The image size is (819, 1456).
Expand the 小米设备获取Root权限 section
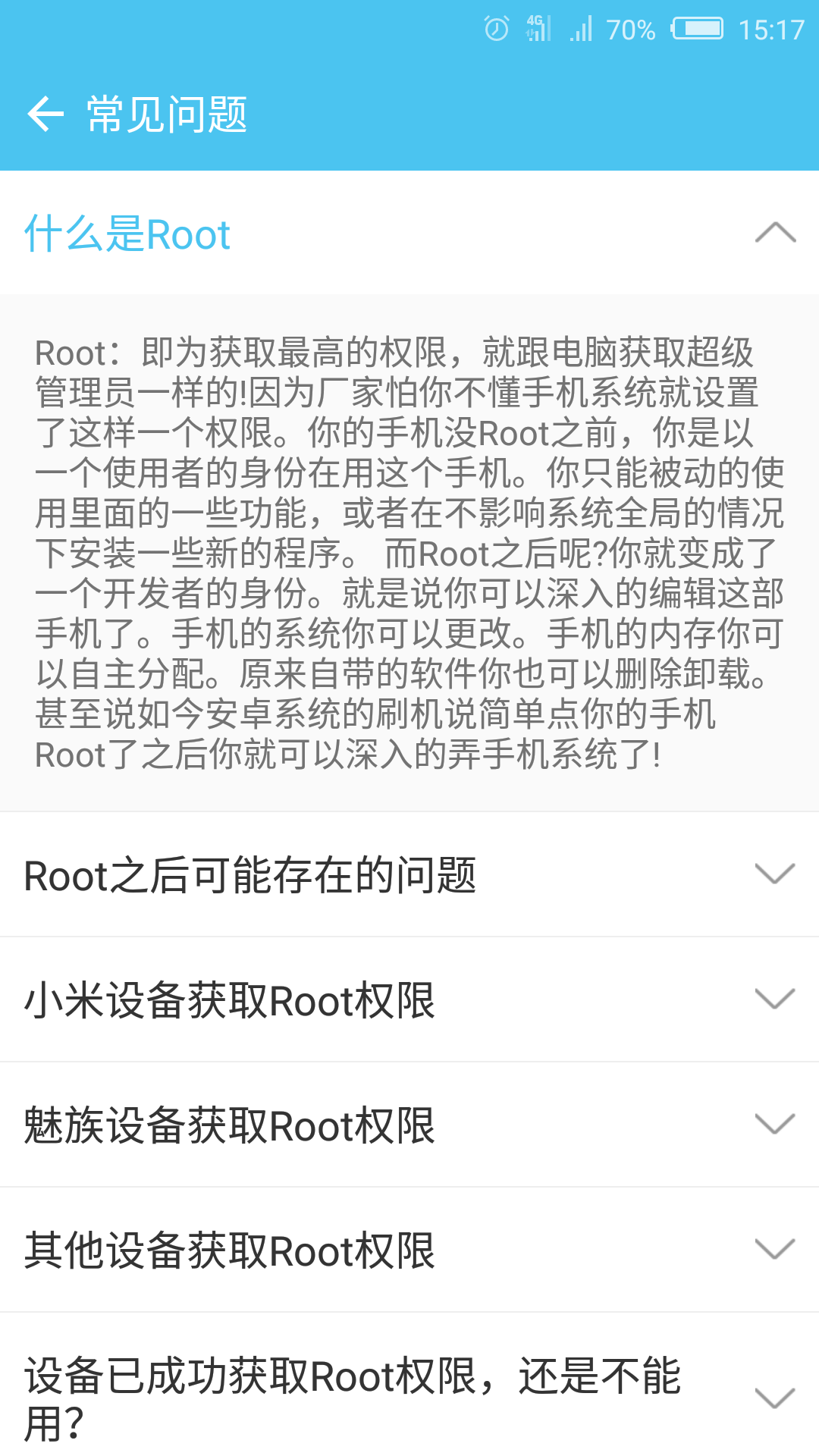coord(774,1001)
